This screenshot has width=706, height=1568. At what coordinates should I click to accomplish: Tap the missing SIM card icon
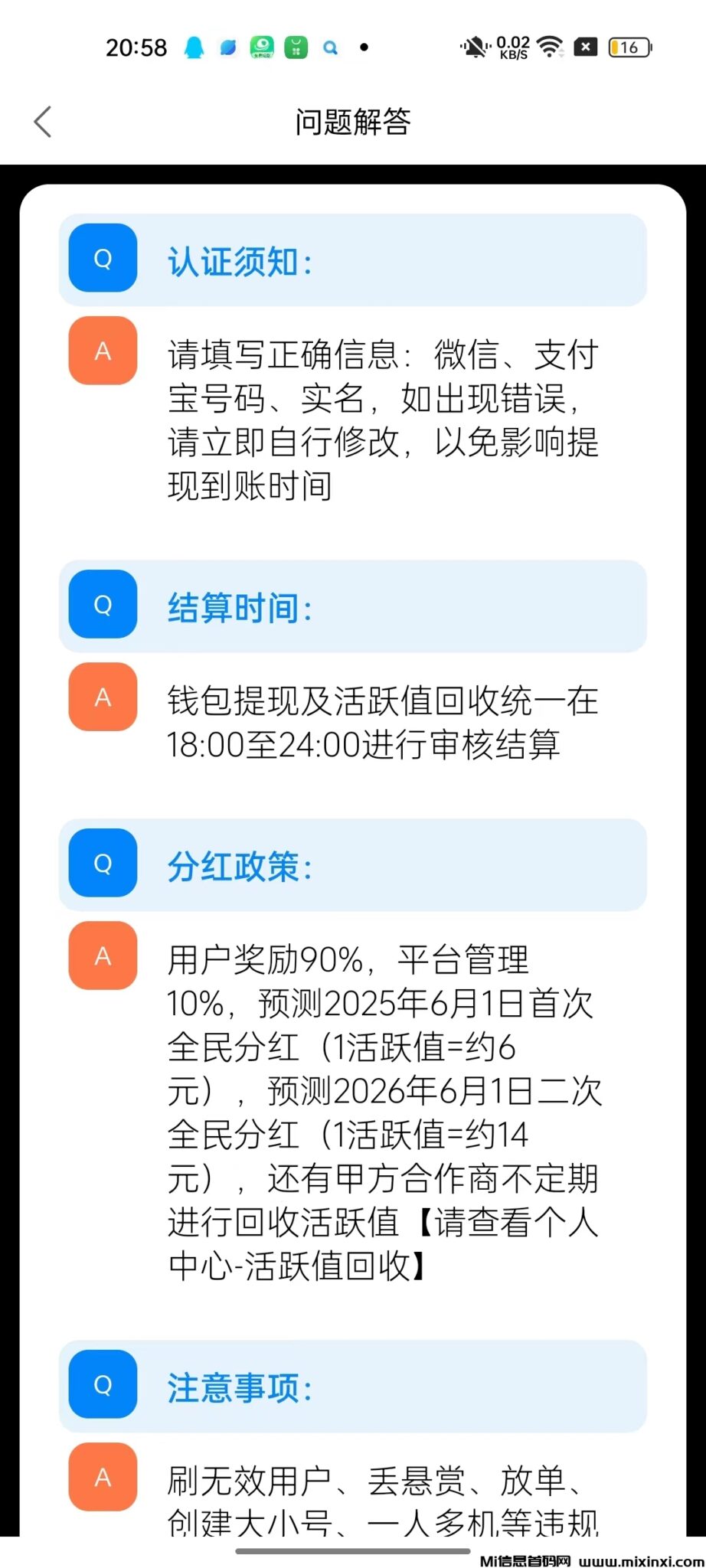point(584,47)
